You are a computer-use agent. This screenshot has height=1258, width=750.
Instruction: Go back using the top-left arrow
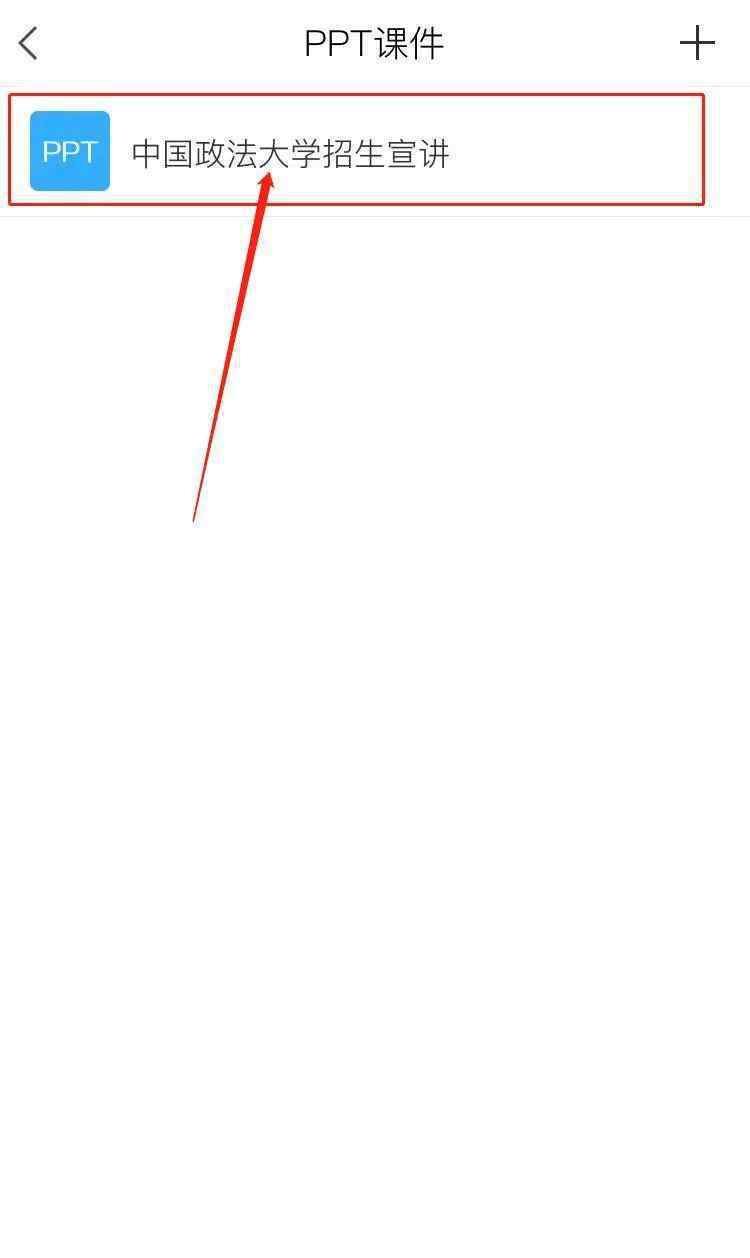pyautogui.click(x=28, y=43)
